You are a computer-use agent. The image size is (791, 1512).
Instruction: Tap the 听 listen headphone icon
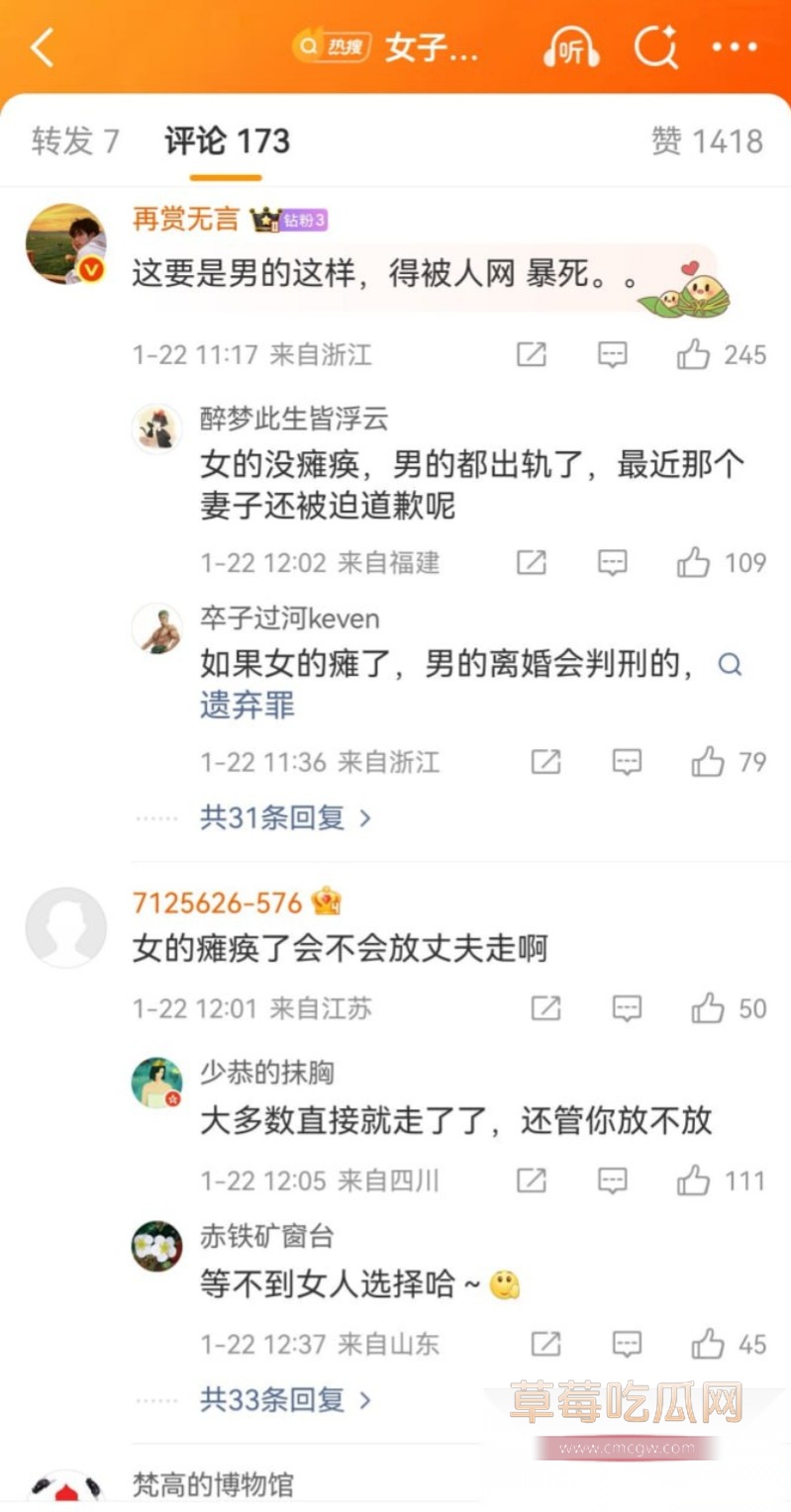(571, 47)
